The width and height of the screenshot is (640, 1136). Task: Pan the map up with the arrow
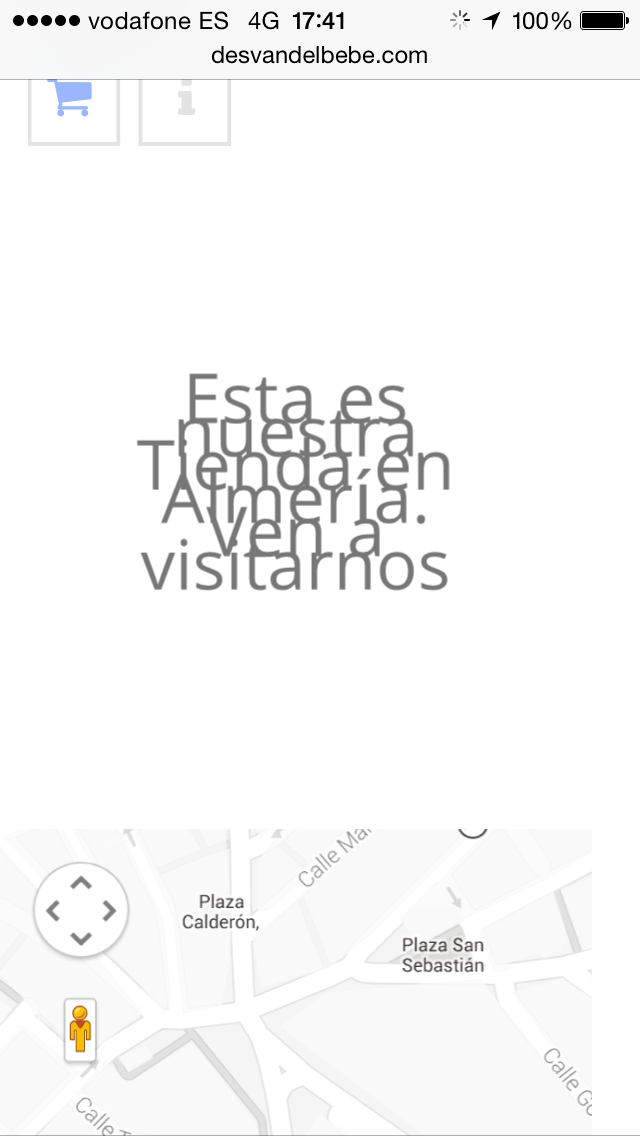click(x=81, y=884)
